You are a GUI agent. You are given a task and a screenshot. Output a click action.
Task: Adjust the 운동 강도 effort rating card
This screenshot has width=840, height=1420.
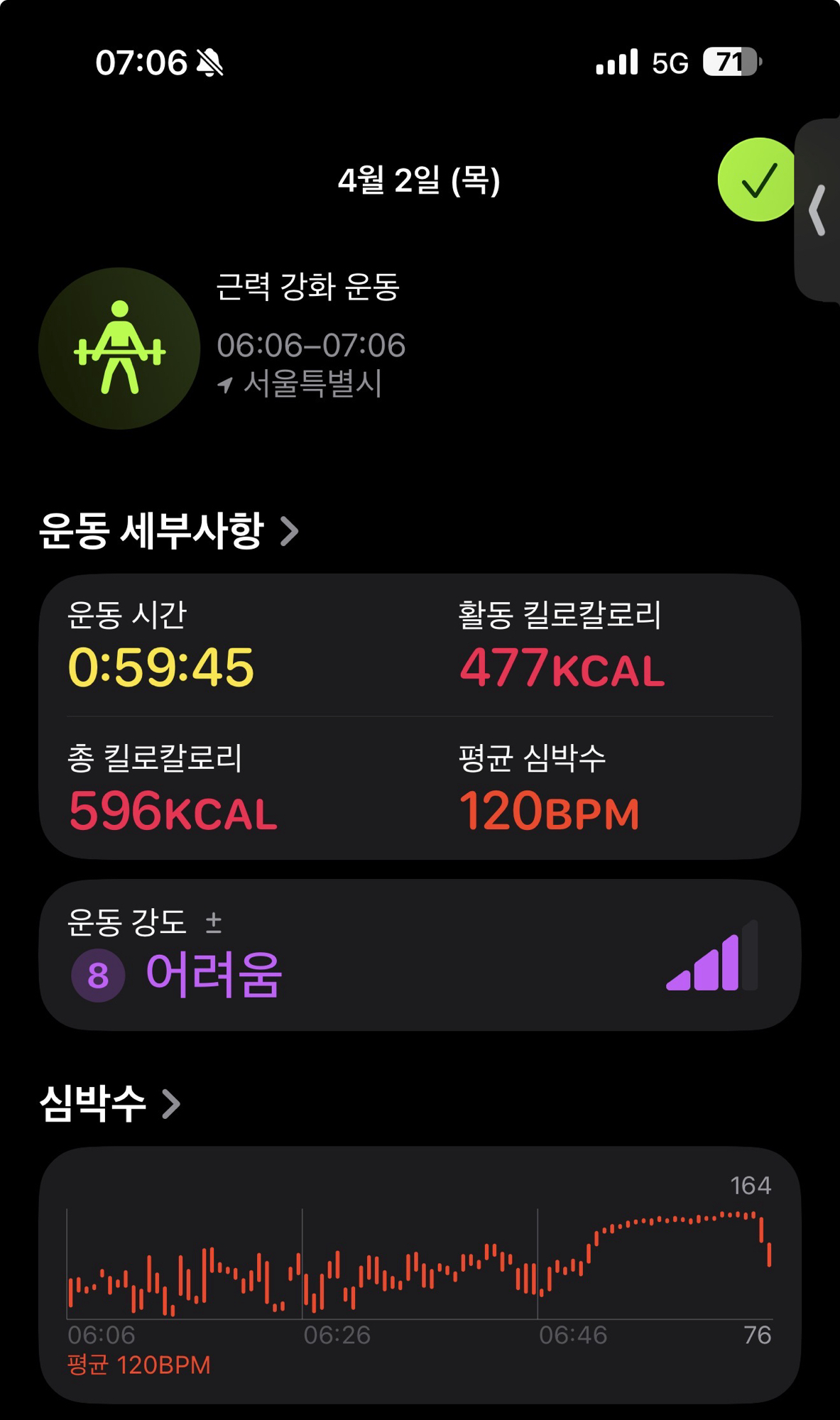point(419,956)
